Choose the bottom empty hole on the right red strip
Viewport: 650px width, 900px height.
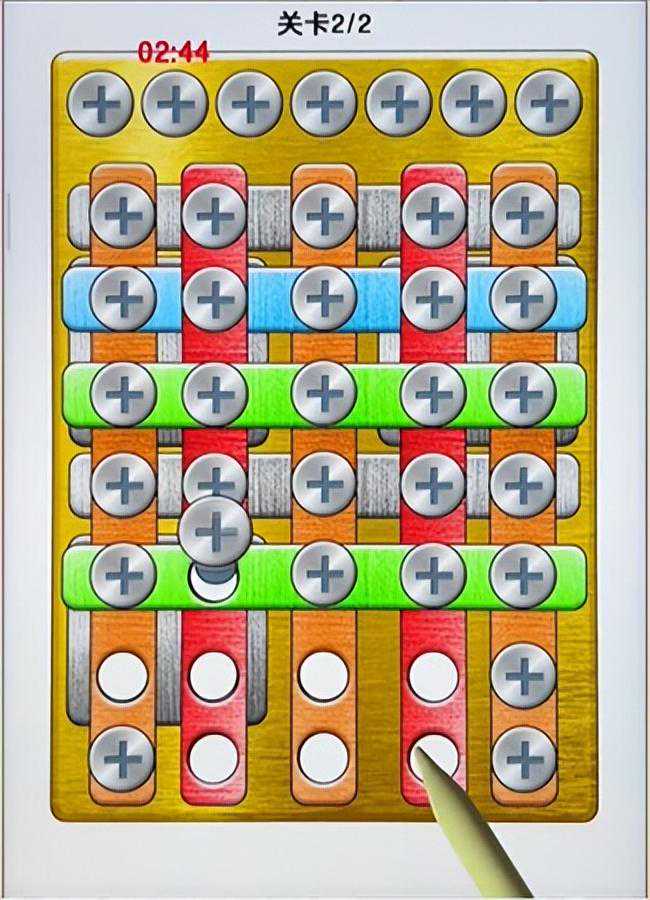pos(434,757)
